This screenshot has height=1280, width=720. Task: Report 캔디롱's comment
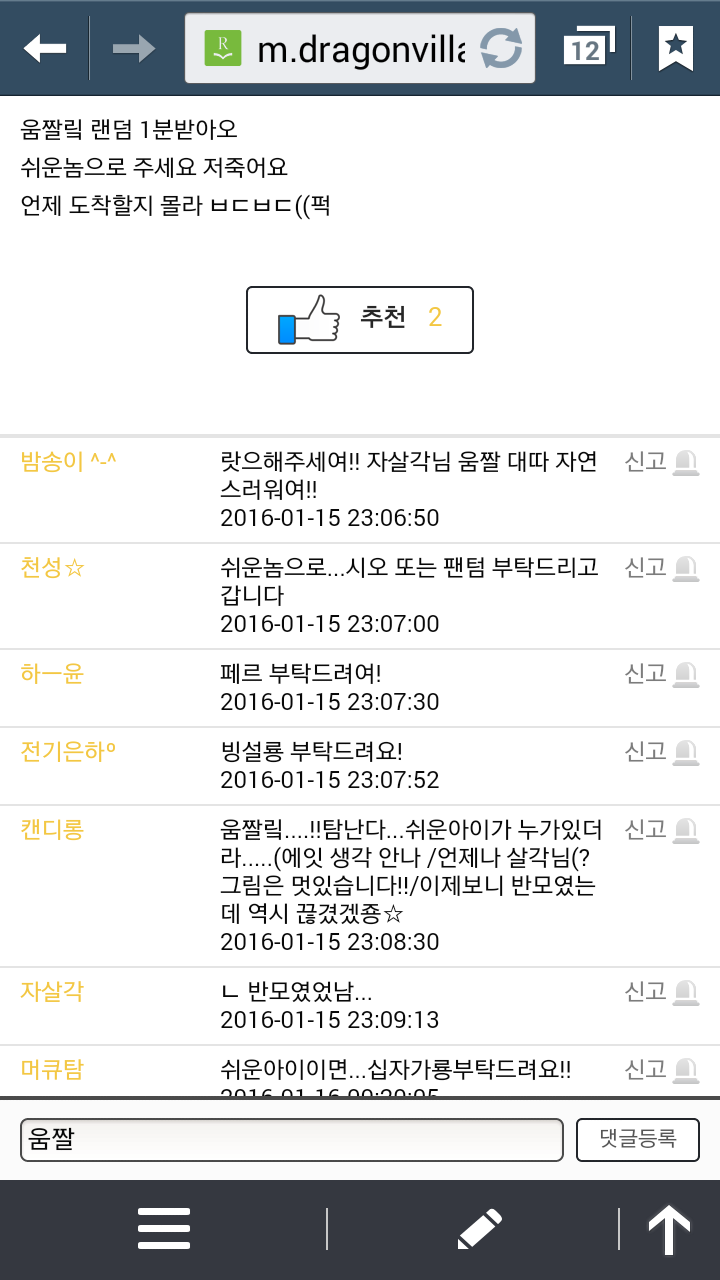pyautogui.click(x=660, y=829)
